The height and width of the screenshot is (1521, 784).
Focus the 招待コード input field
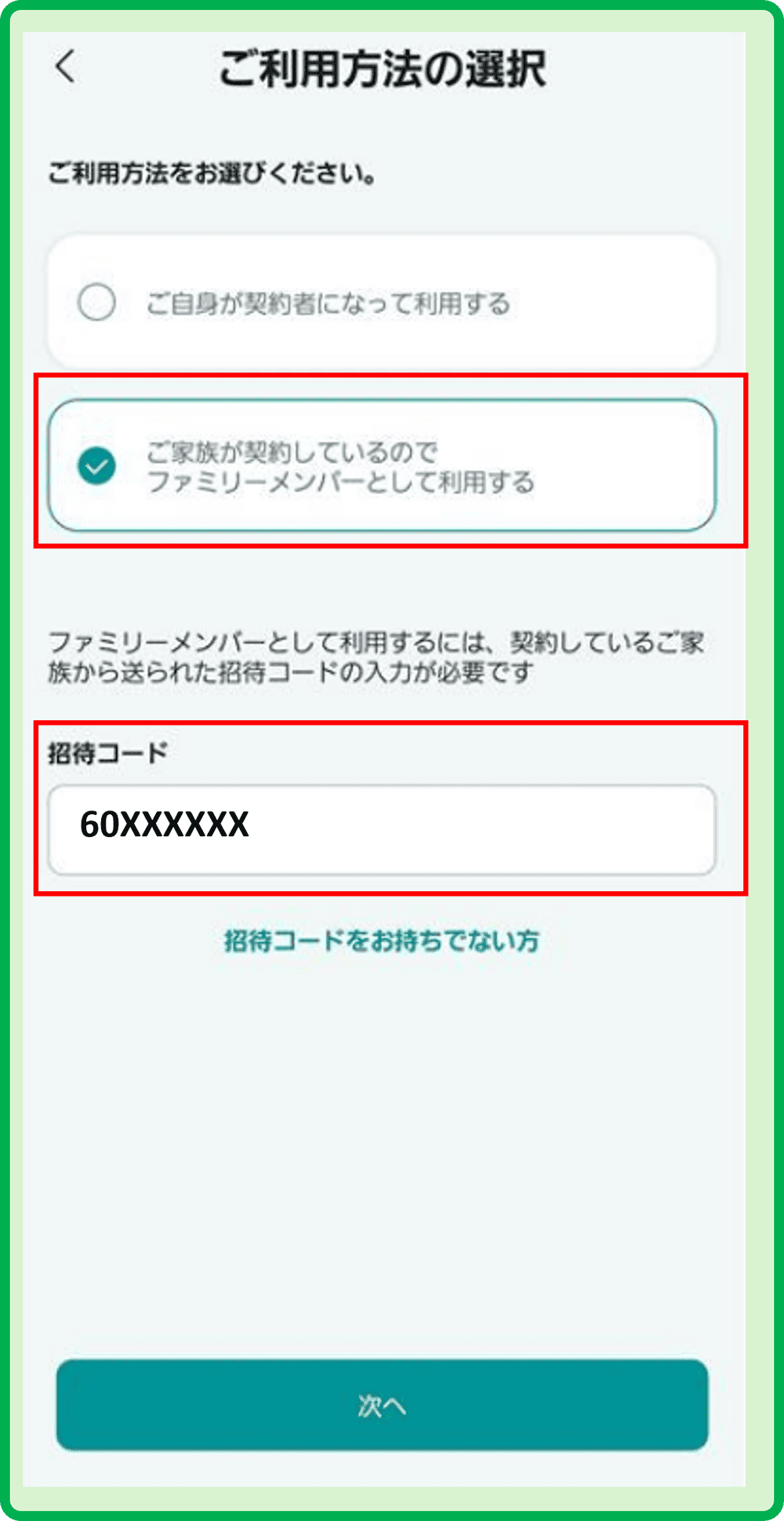[382, 830]
